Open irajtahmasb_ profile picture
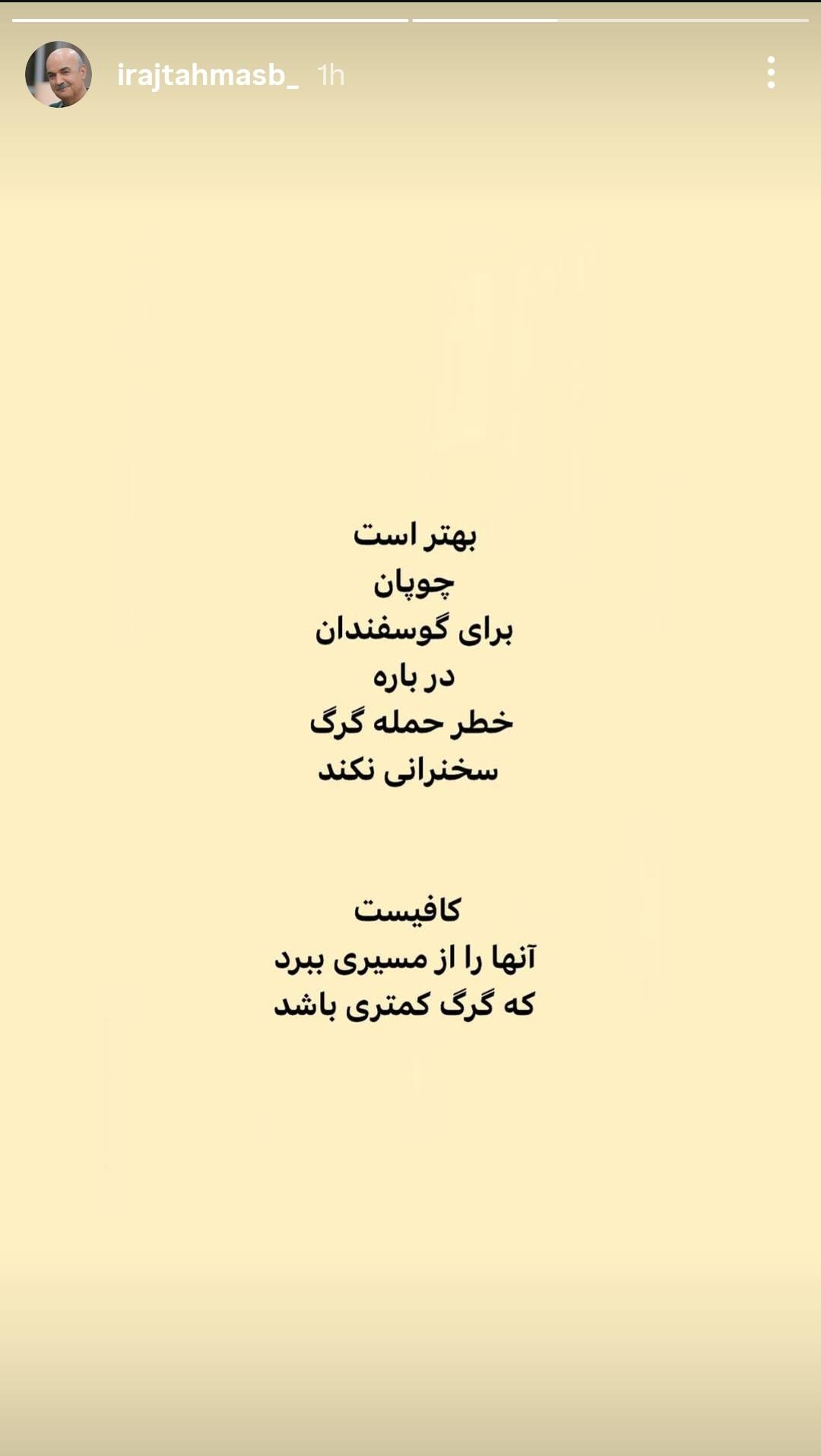 [x=59, y=74]
